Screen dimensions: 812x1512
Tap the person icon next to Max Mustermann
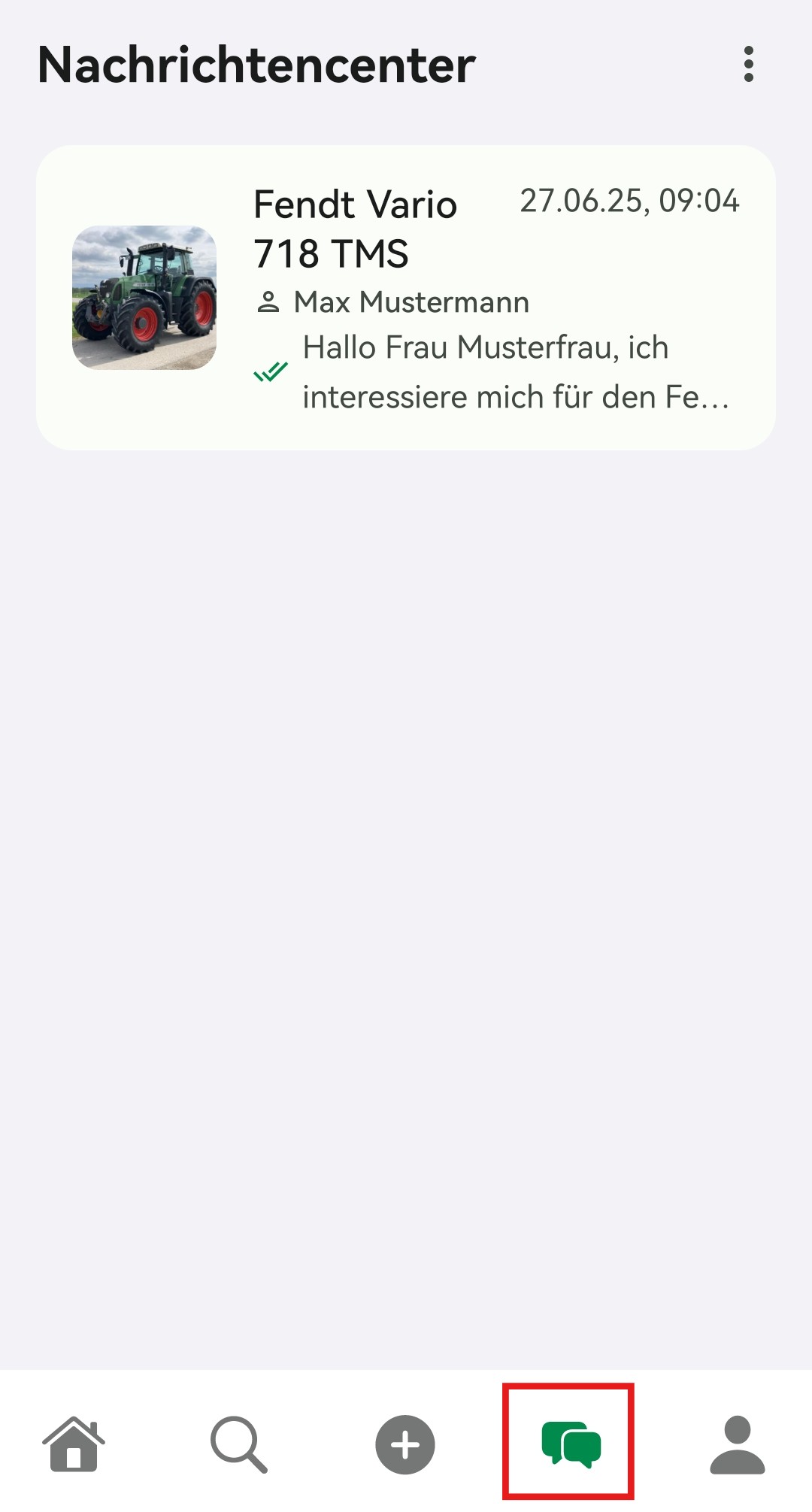pyautogui.click(x=268, y=301)
